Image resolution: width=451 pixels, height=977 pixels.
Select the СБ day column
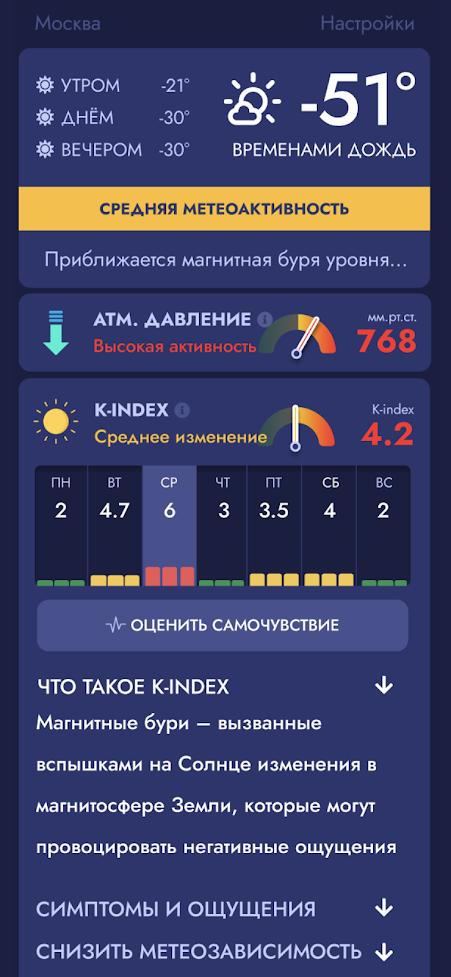click(x=329, y=526)
